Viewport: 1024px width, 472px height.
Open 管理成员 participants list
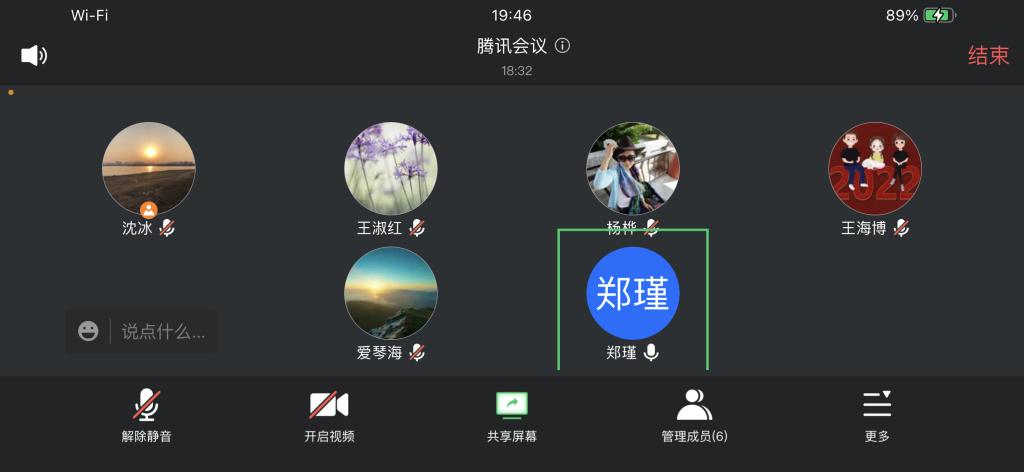click(694, 415)
